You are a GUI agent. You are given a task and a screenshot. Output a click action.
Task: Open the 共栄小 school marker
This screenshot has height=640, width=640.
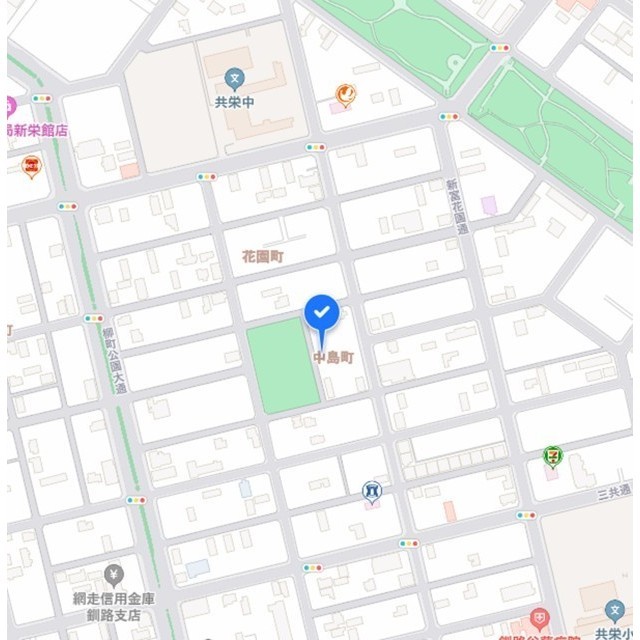615,610
